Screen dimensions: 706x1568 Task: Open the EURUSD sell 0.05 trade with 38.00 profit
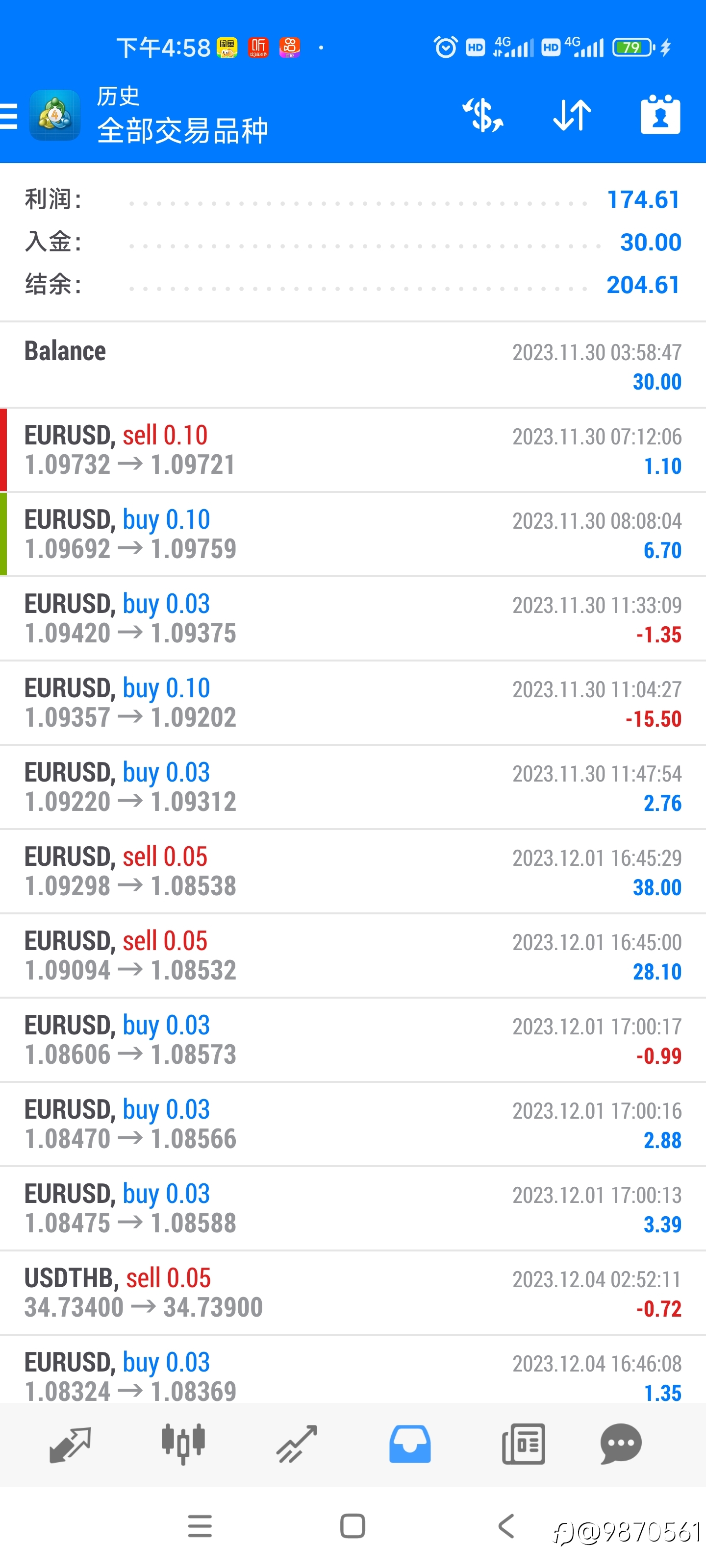point(353,872)
